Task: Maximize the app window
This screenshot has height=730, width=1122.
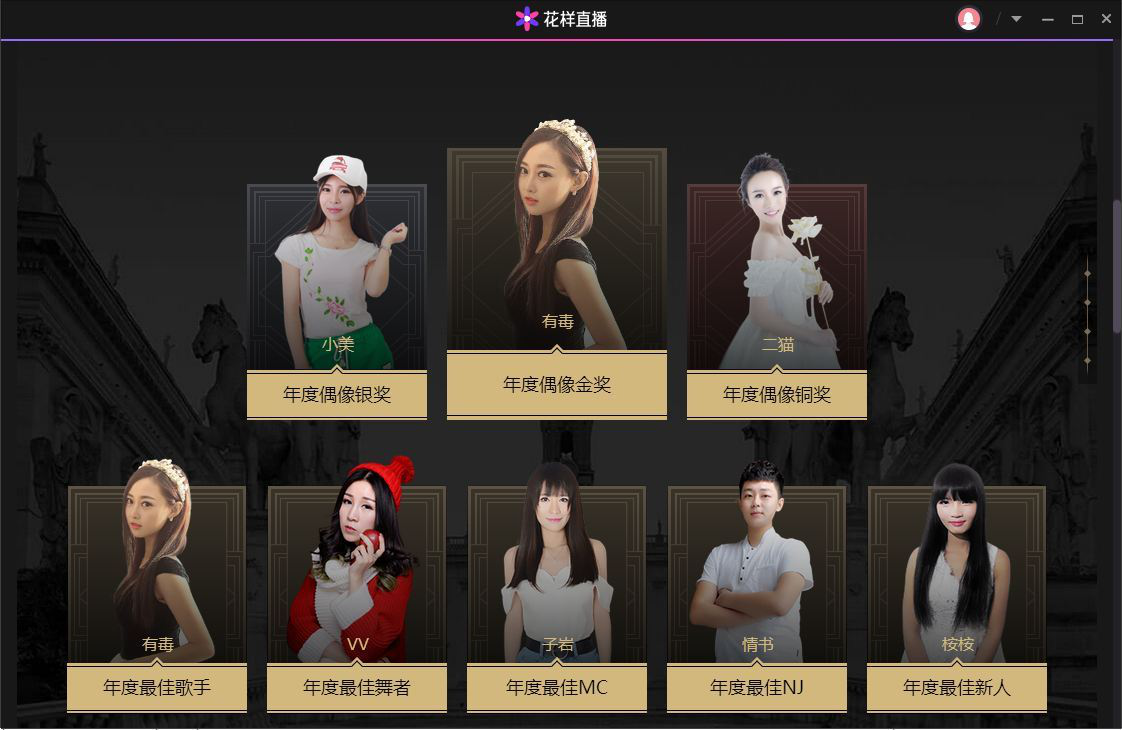Action: (1077, 19)
